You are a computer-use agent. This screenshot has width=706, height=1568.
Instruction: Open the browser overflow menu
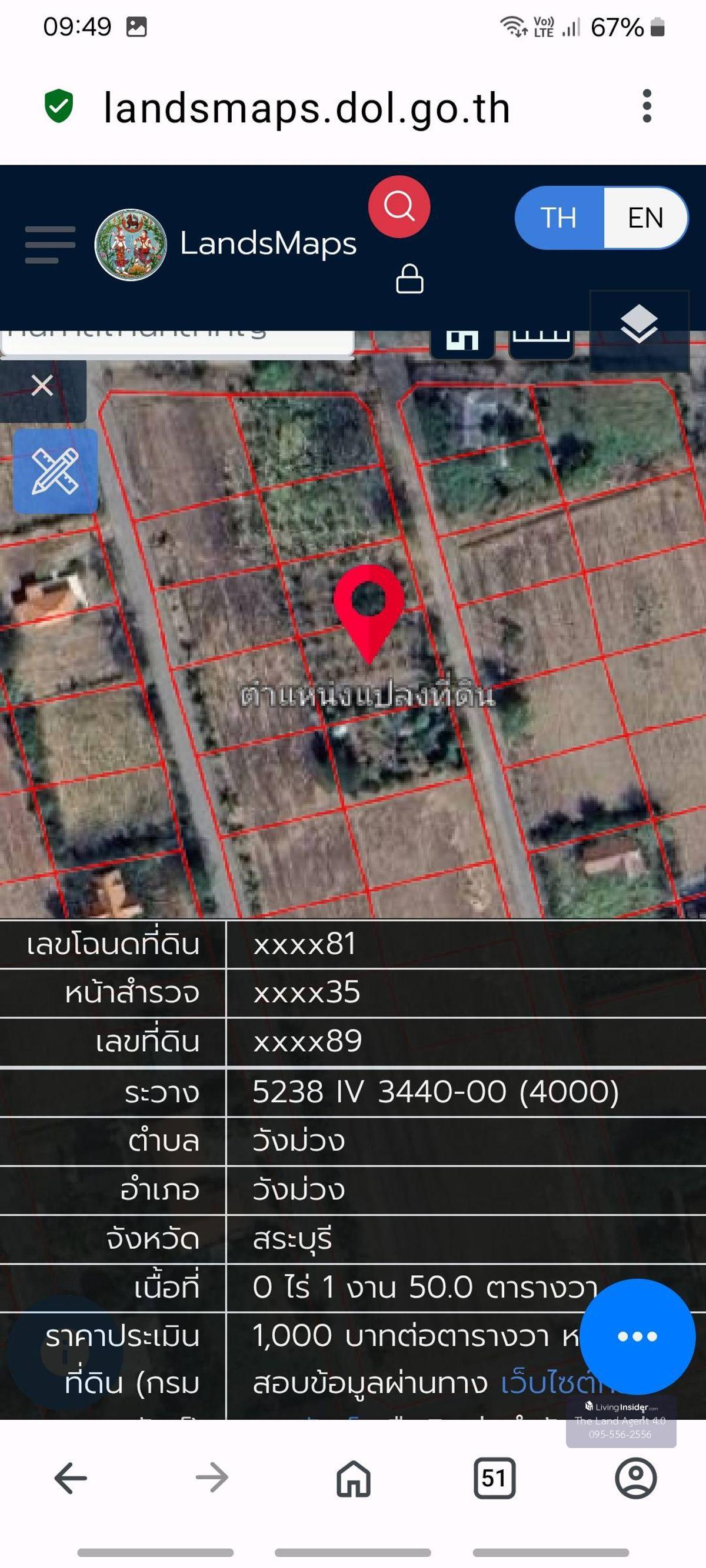point(647,106)
